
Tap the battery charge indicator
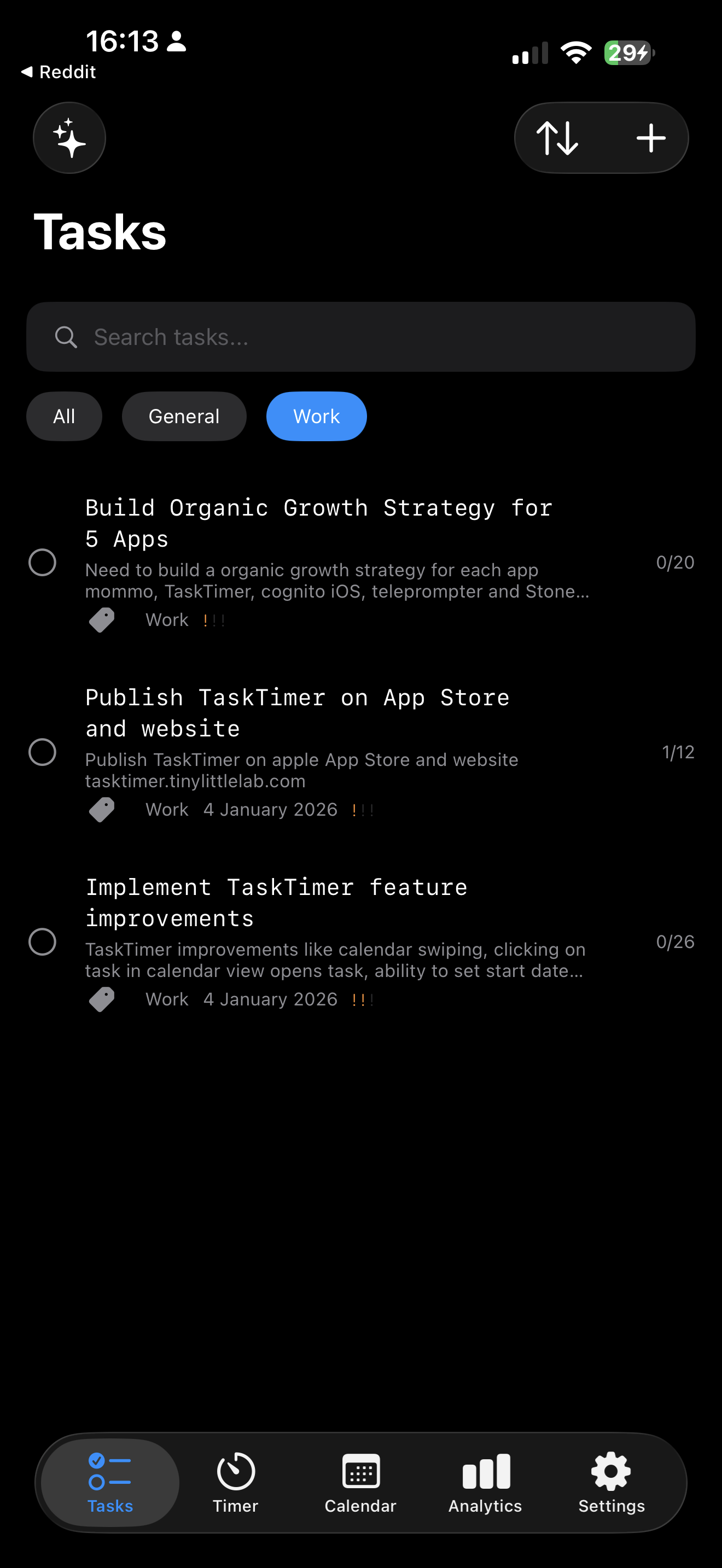point(630,53)
